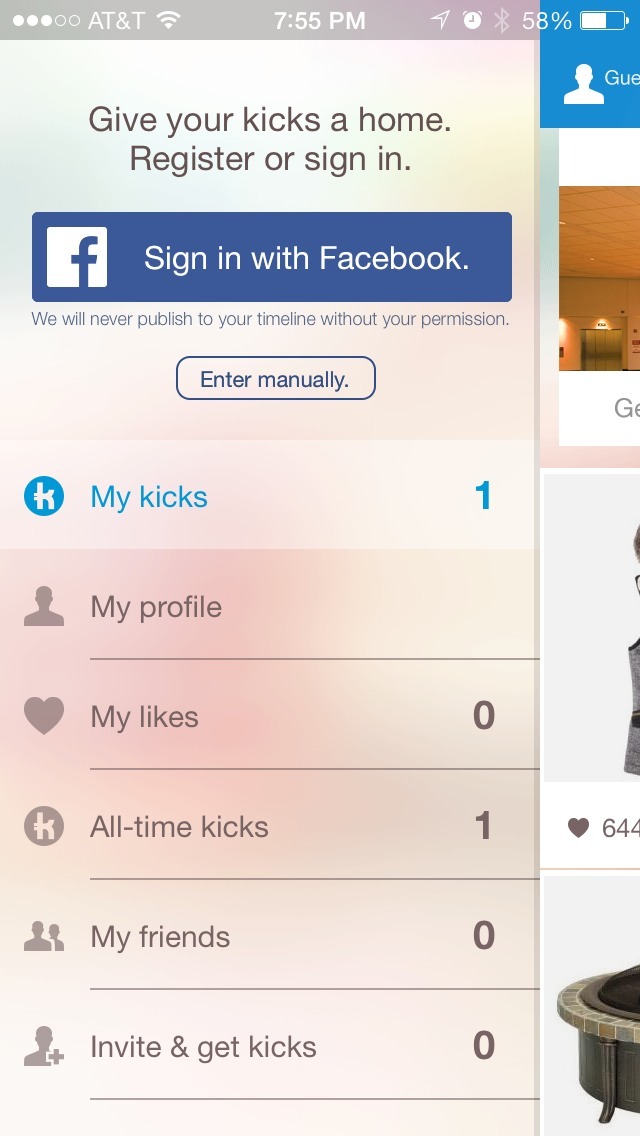Choose Enter manually to register
The height and width of the screenshot is (1136, 640).
(x=275, y=379)
